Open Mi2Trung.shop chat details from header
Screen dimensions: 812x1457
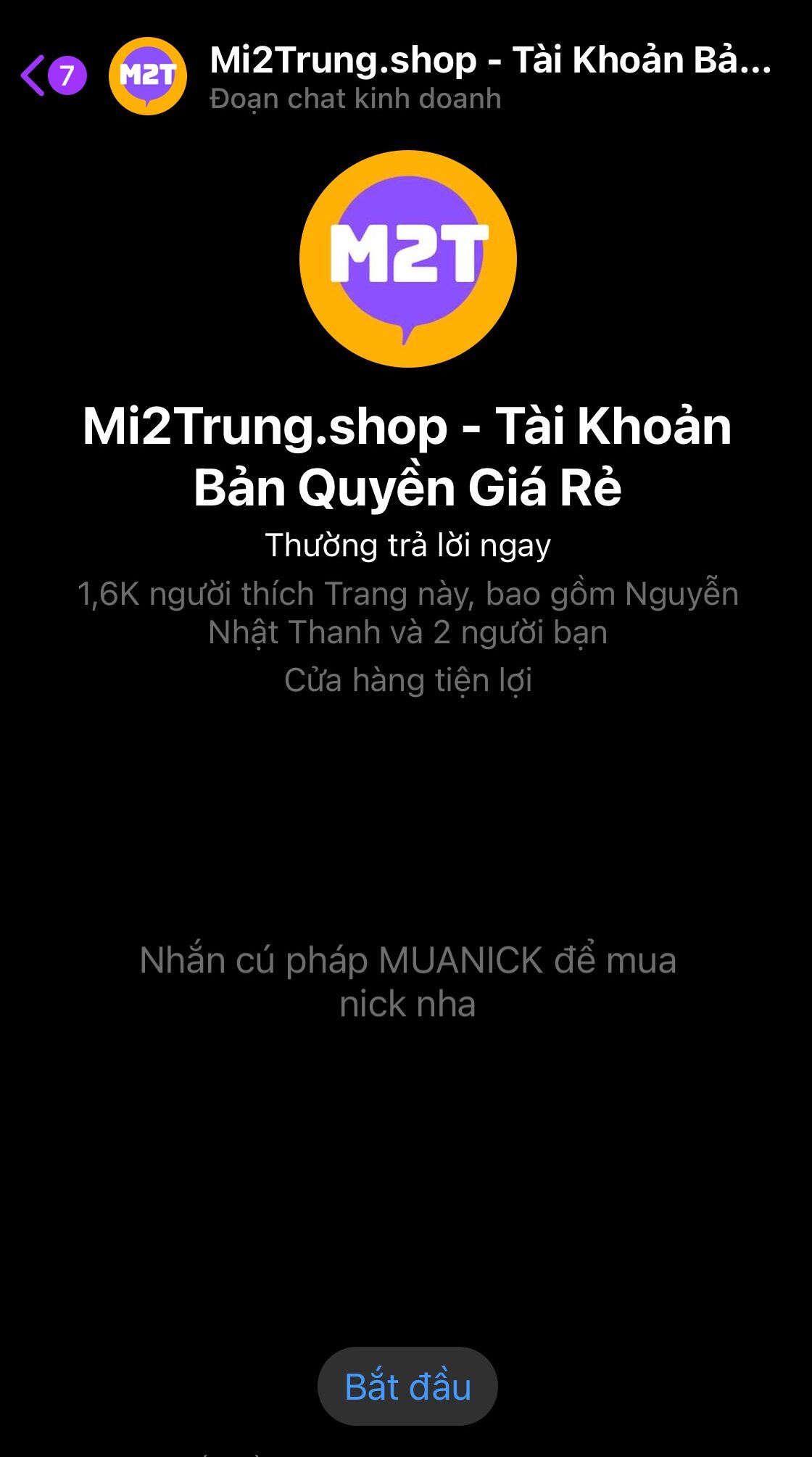pos(490,75)
